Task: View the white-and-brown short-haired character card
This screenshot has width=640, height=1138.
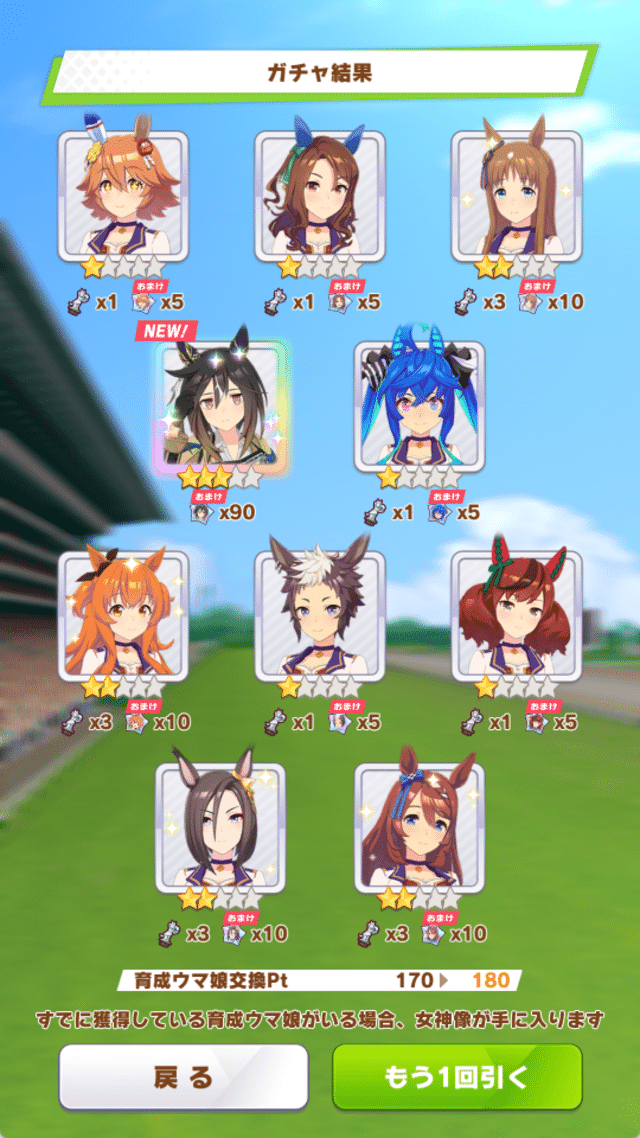Action: pos(319,614)
